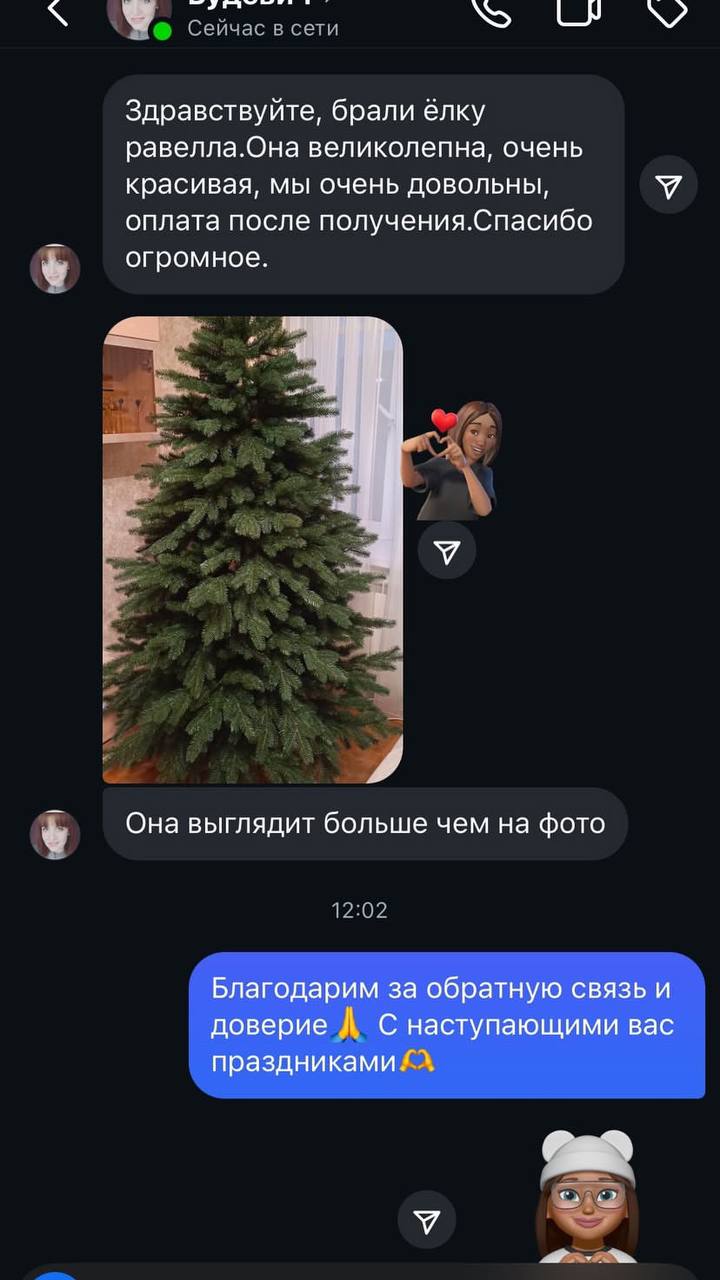Start an audio call
This screenshot has width=720, height=1280.
[x=490, y=10]
